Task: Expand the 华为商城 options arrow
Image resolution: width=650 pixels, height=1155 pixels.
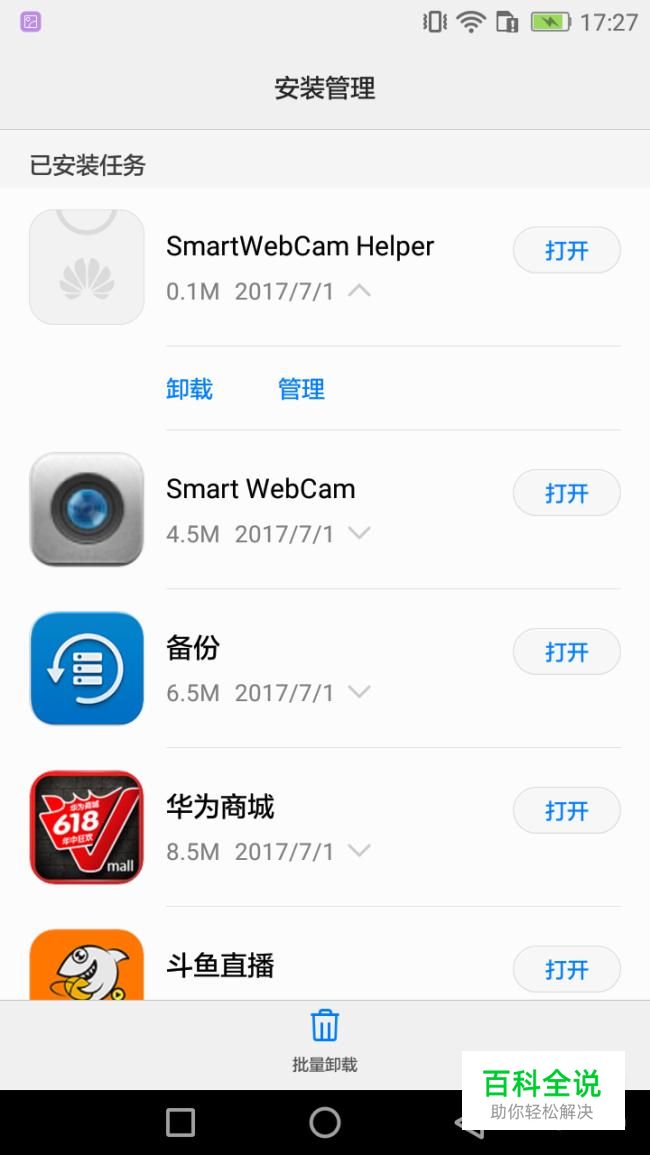Action: (359, 851)
